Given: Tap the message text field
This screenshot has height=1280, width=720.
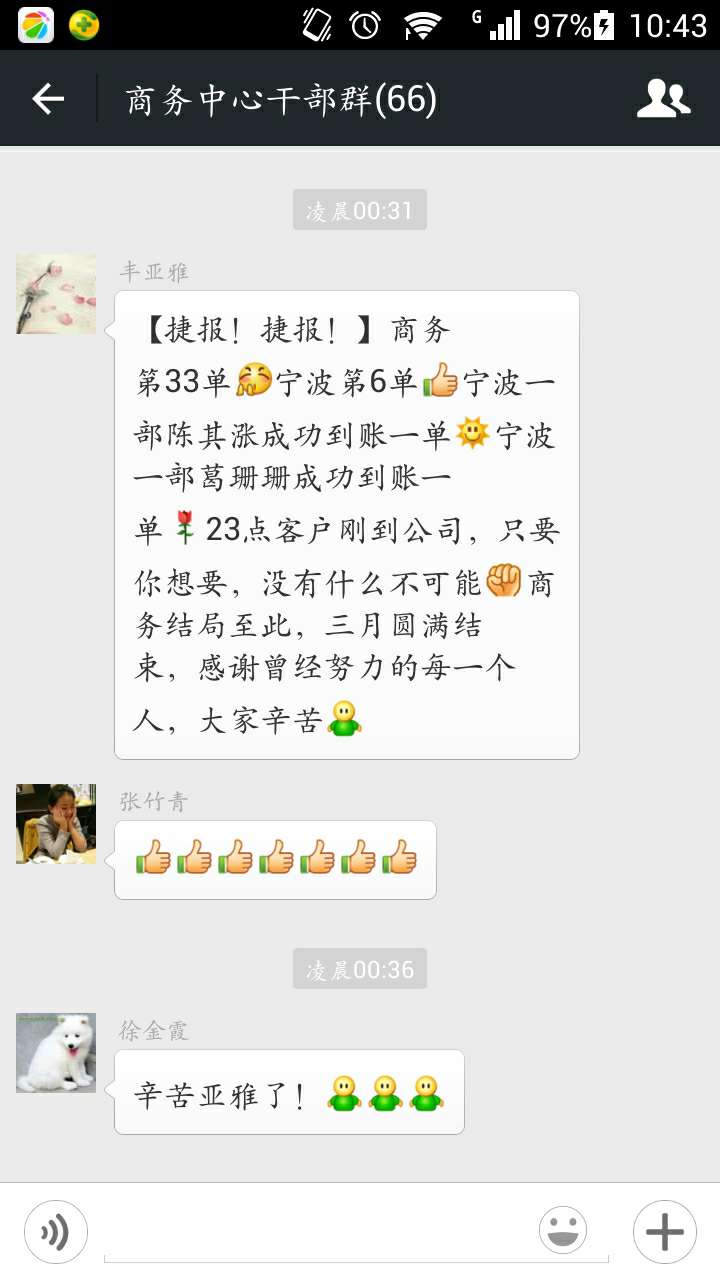Looking at the screenshot, I should point(318,1232).
